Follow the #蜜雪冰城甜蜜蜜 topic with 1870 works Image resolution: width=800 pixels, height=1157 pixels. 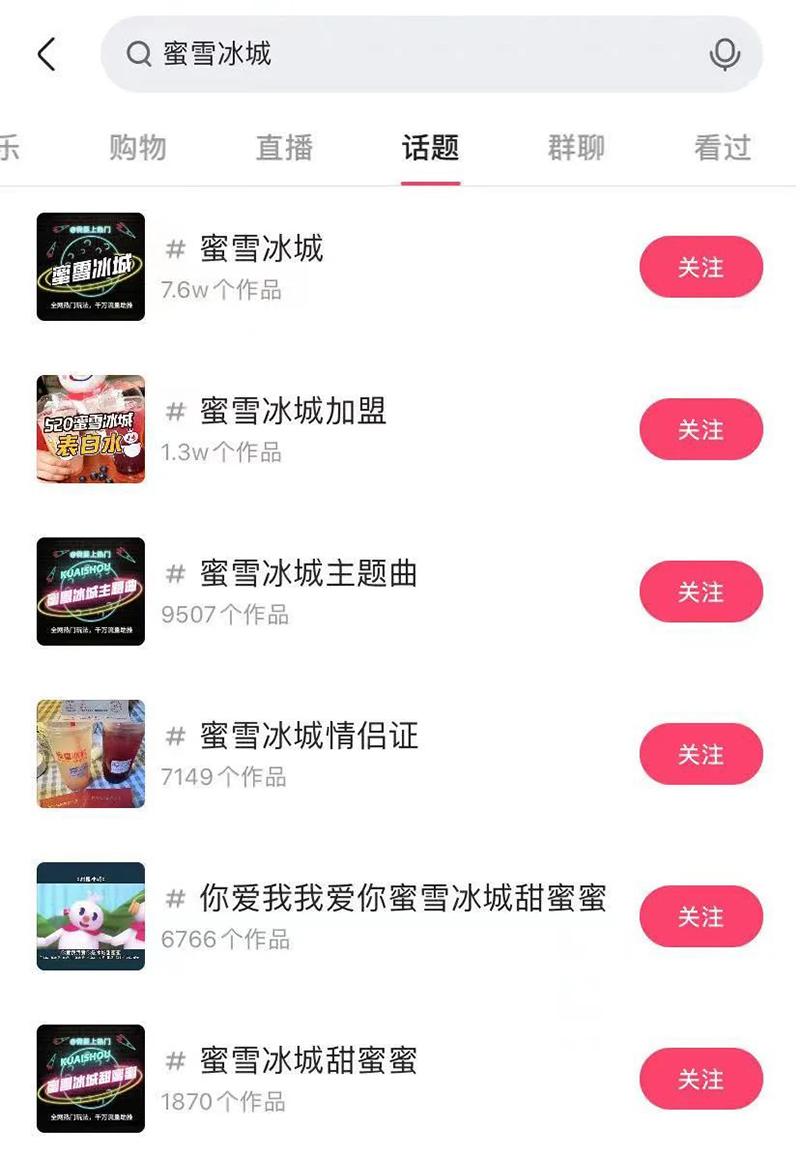[x=700, y=1079]
